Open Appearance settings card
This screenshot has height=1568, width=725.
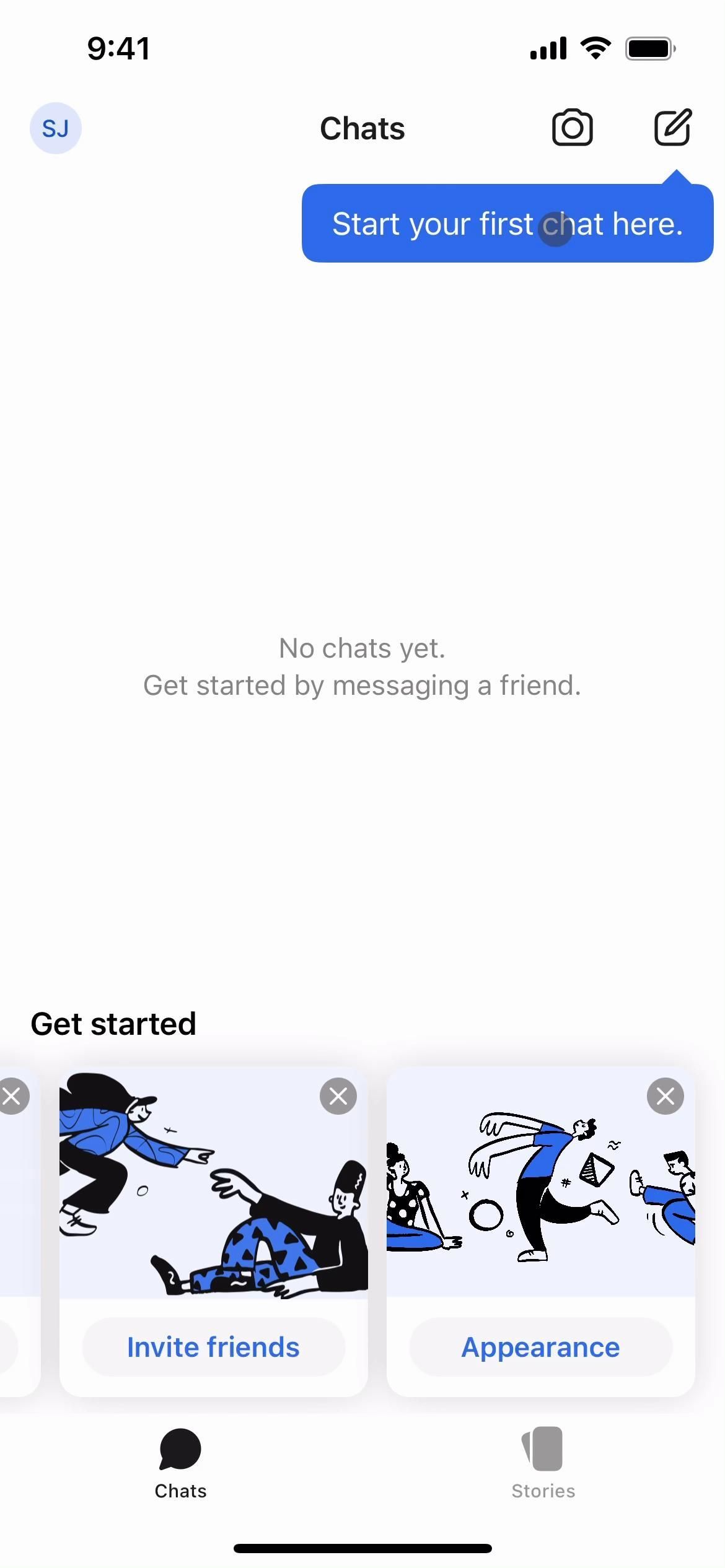540,1347
